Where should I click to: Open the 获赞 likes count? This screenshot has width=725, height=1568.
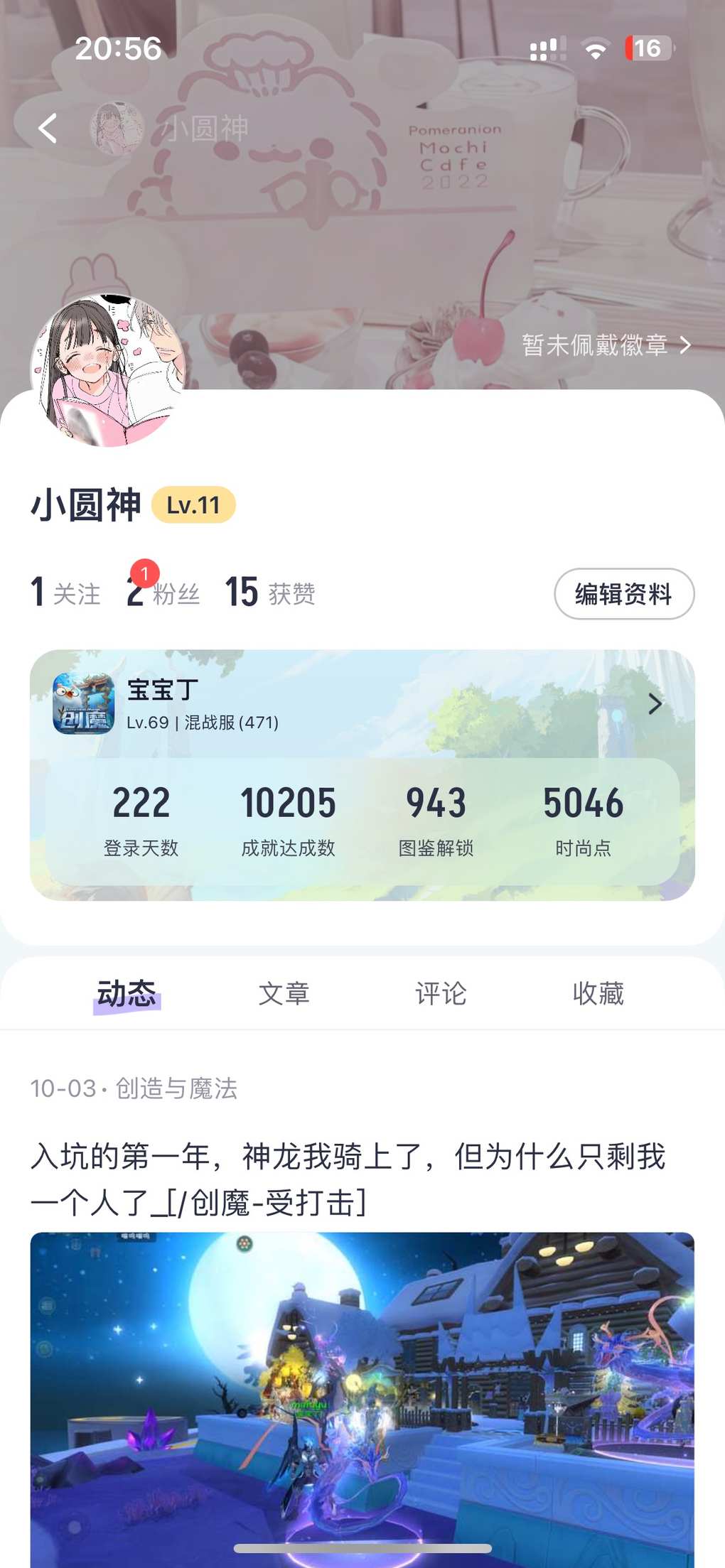(270, 593)
